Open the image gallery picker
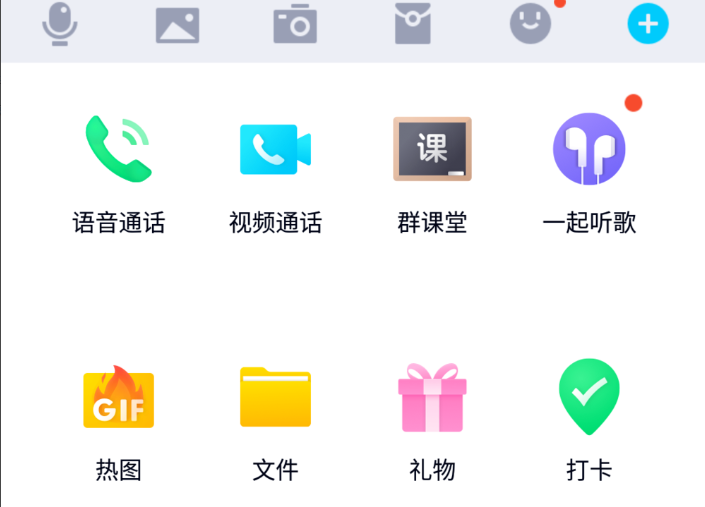Viewport: 705px width, 507px height. (177, 24)
